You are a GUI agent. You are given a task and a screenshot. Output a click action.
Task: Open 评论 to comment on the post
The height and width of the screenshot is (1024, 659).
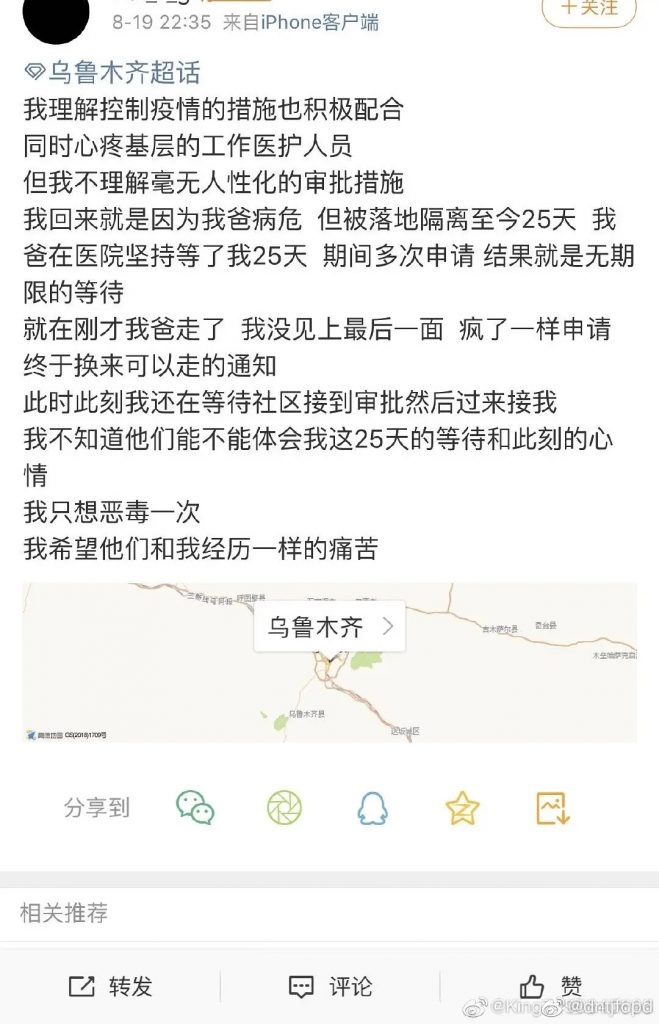pyautogui.click(x=330, y=986)
